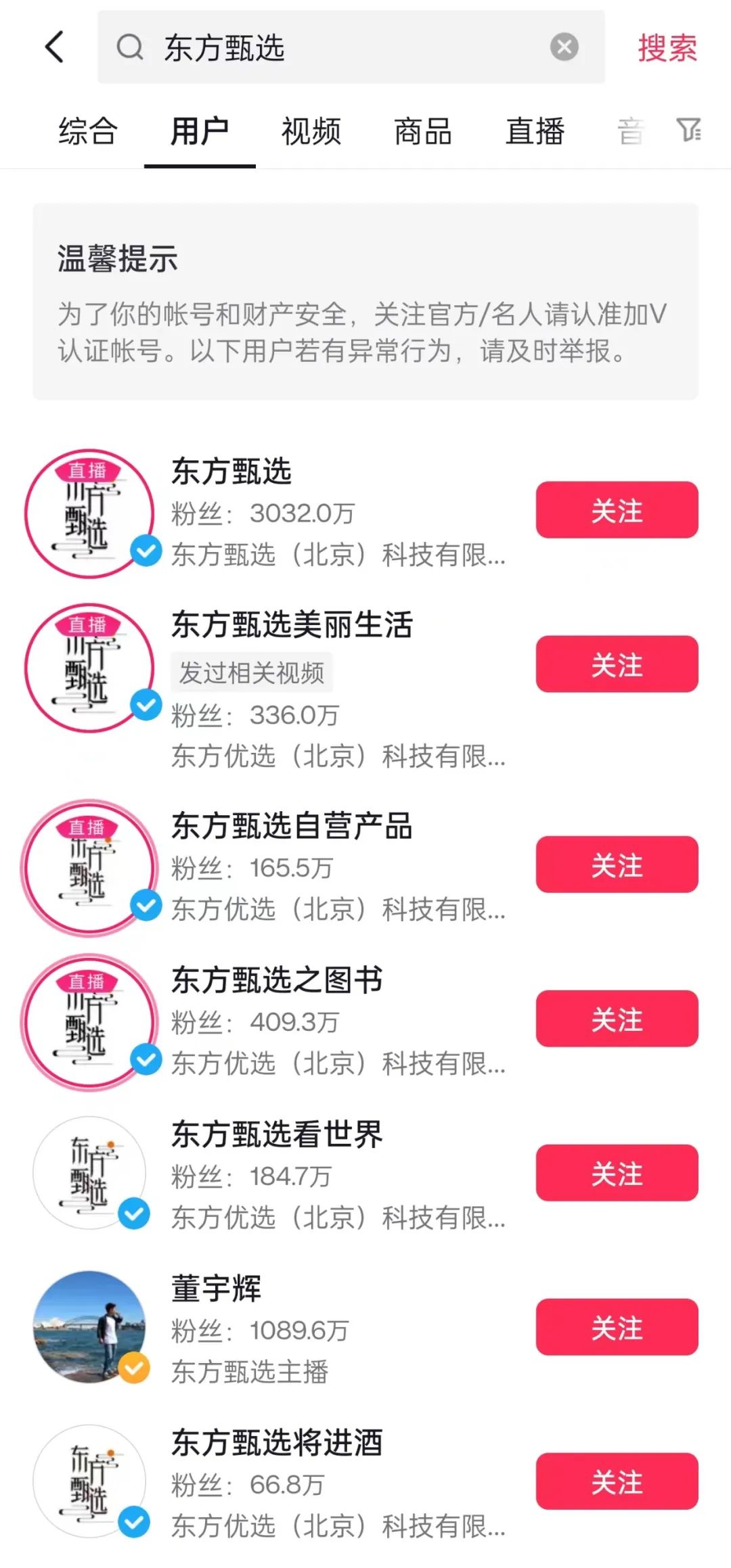The image size is (731, 1568).
Task: Go back using the arrow icon
Action: coord(55,47)
